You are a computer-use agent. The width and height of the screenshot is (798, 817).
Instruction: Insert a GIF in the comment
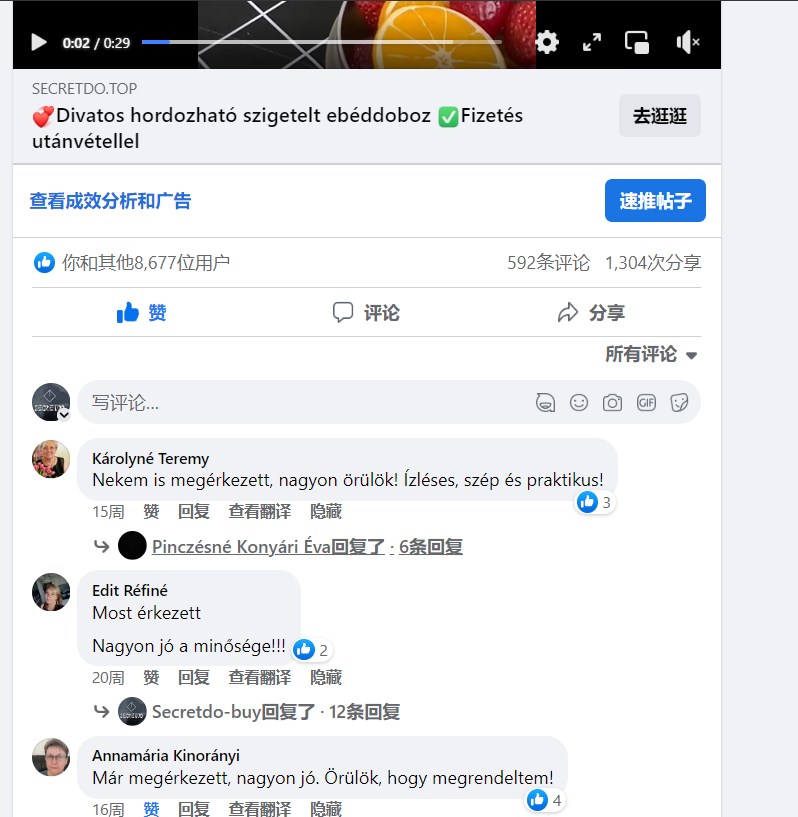(x=646, y=403)
